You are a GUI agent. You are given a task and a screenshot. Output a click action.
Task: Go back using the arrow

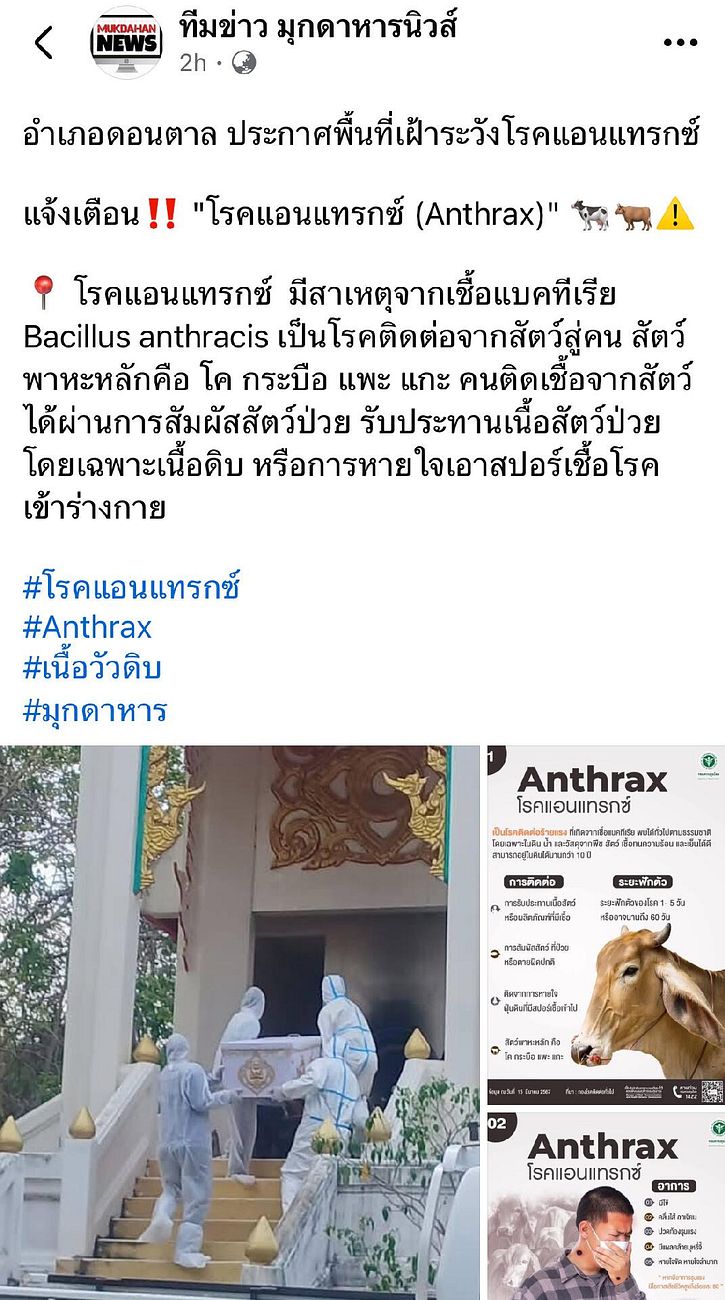pyautogui.click(x=43, y=43)
